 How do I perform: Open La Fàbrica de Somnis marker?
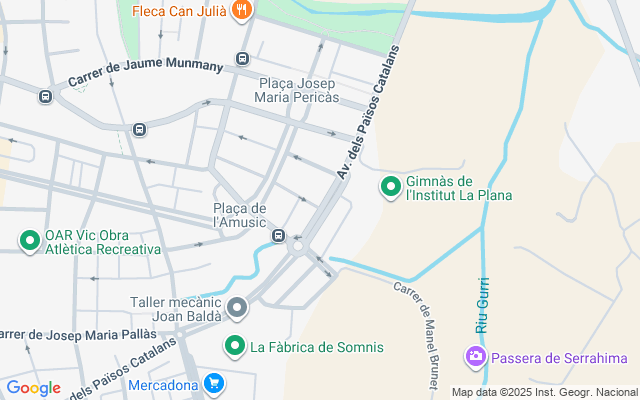pyautogui.click(x=235, y=346)
